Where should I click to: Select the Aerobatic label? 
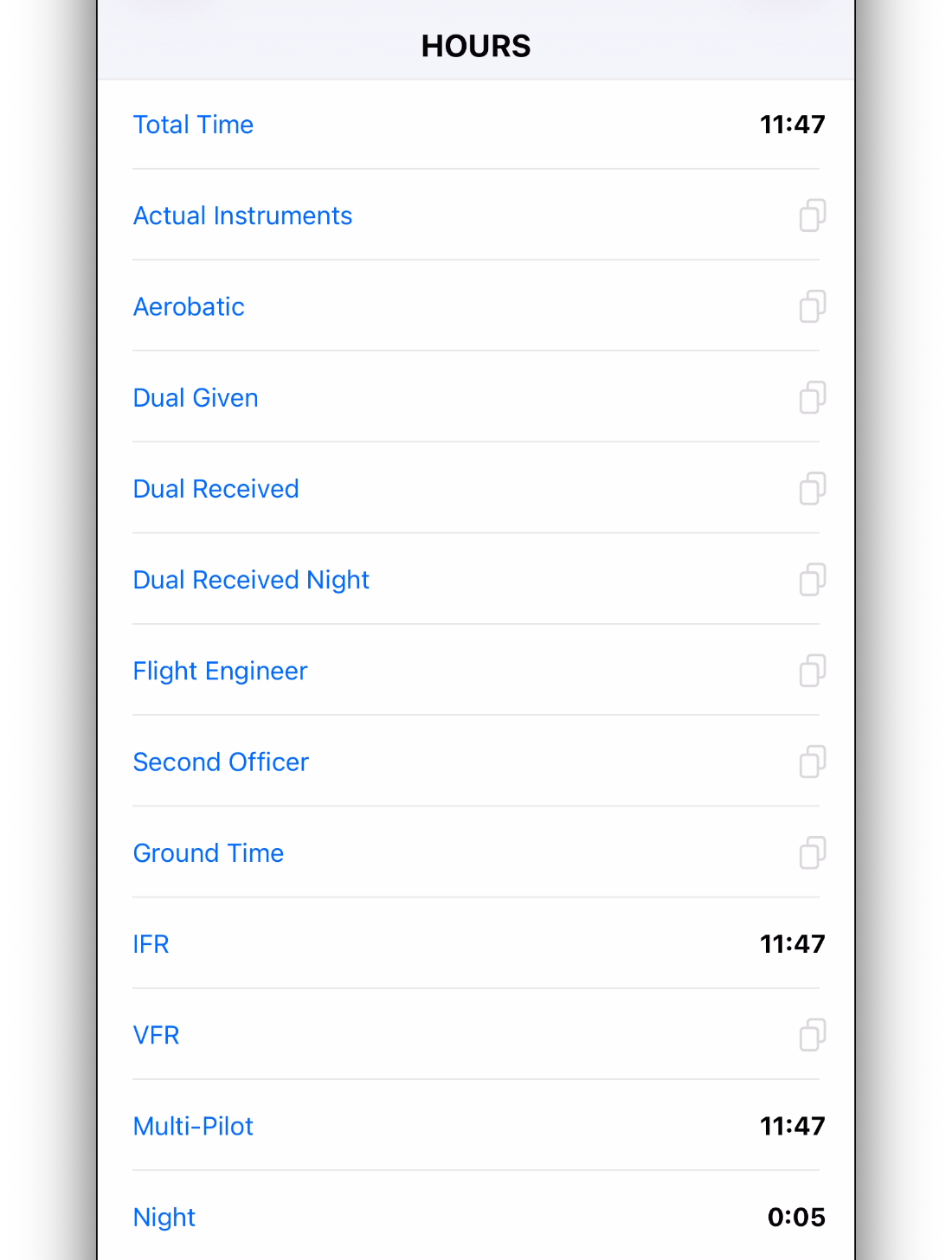[189, 307]
